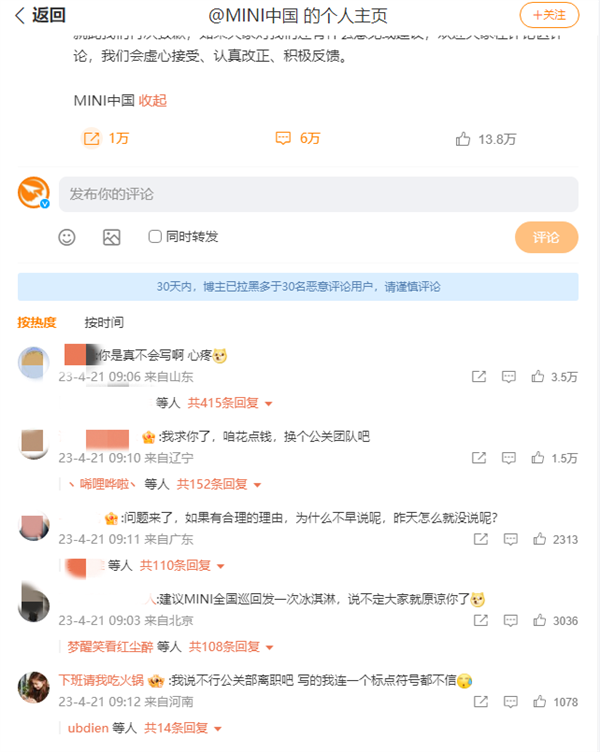The height and width of the screenshot is (752, 600).
Task: Expand the 共152条回复 replies
Action: click(218, 484)
